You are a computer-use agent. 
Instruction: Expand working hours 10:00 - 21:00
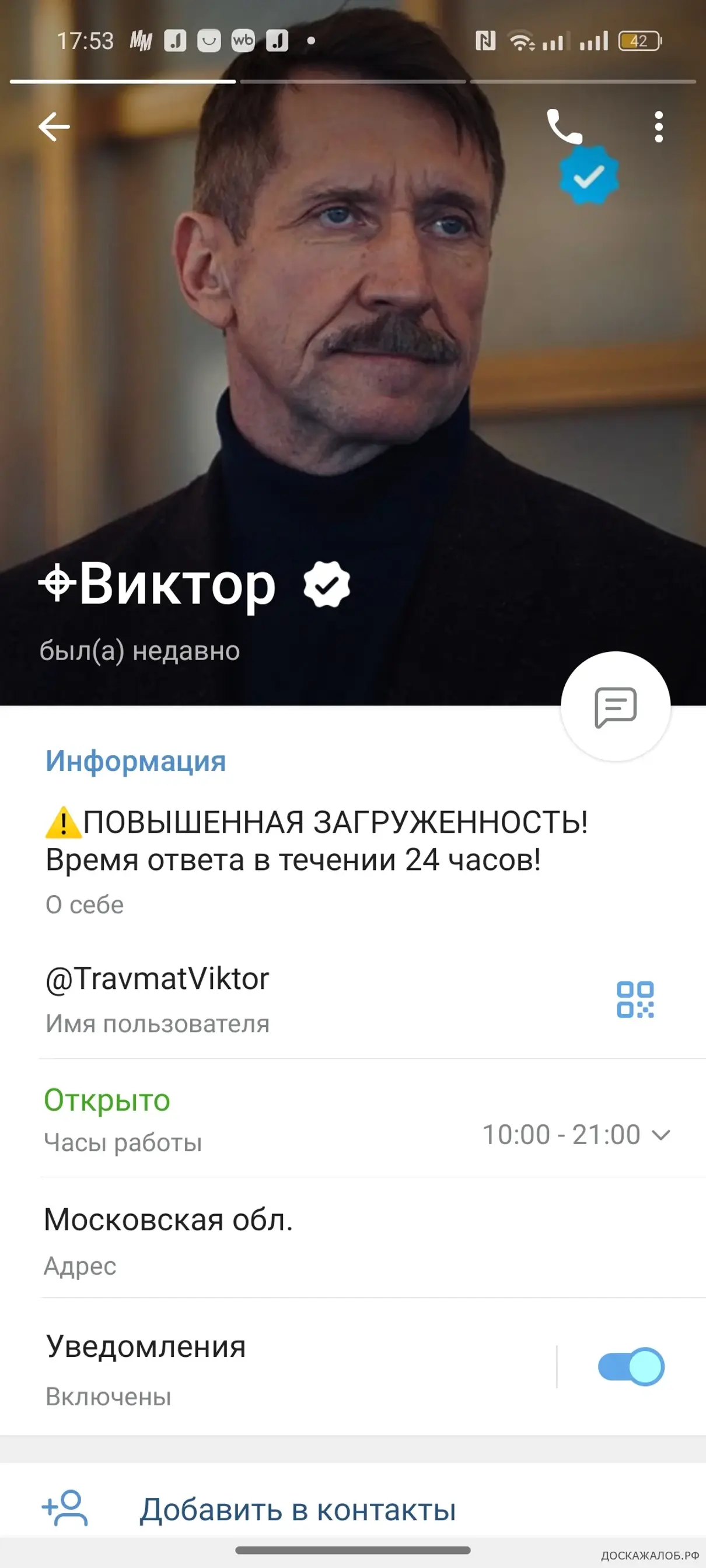click(x=576, y=1135)
